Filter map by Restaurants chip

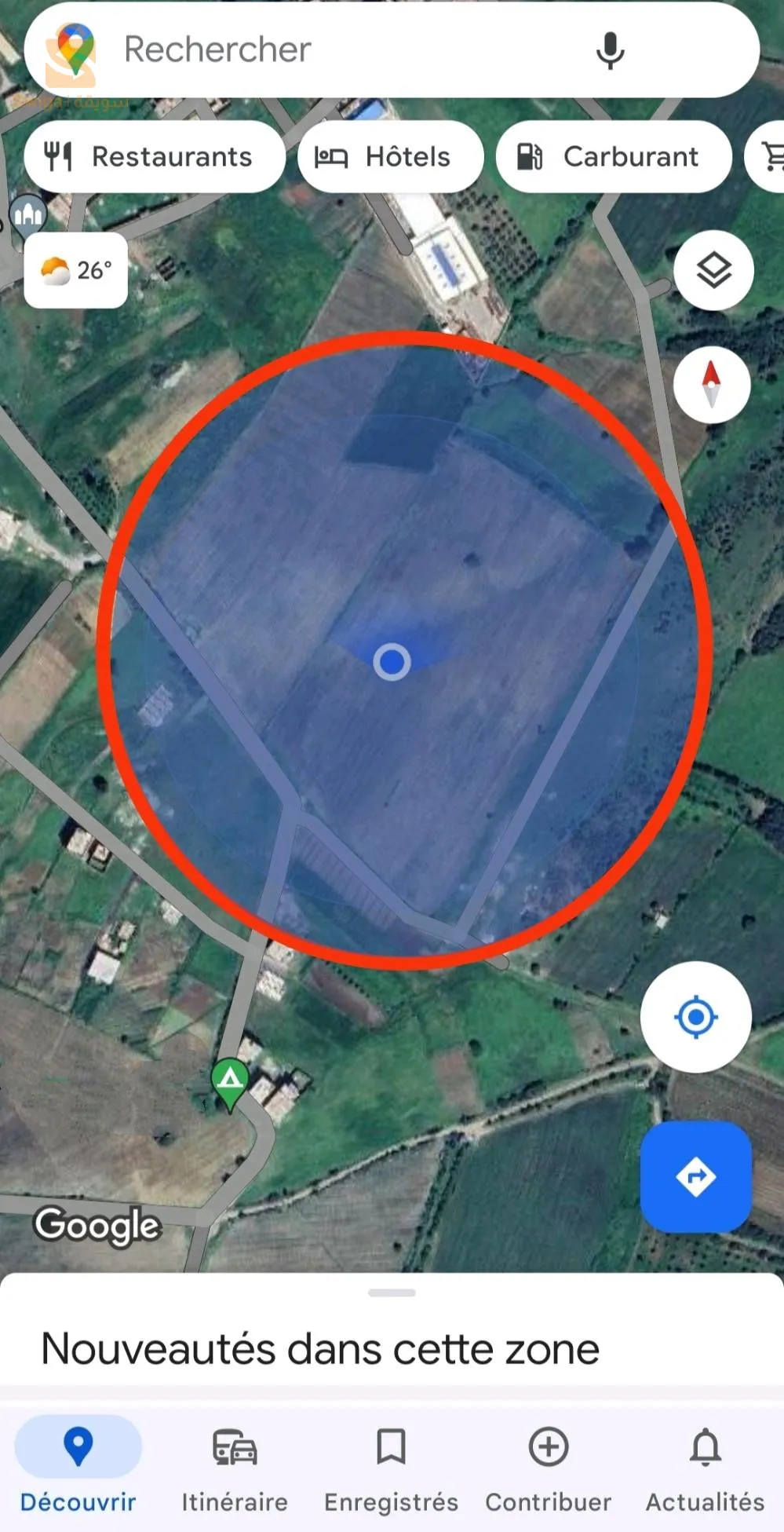(x=154, y=157)
